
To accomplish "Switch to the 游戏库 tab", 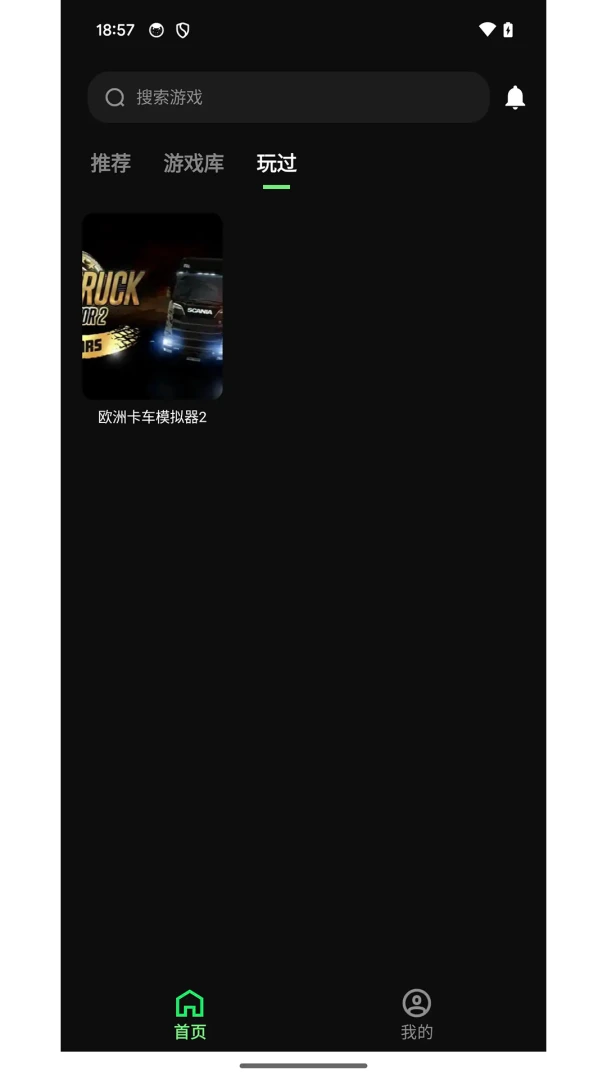I will pos(194,163).
